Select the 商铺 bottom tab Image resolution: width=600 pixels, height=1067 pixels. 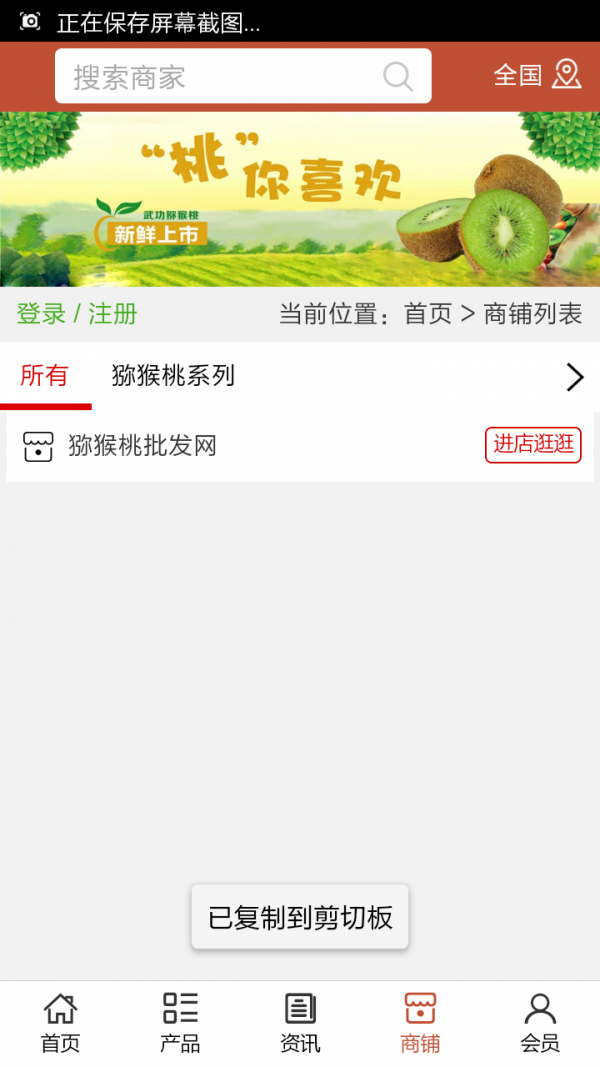[420, 1022]
